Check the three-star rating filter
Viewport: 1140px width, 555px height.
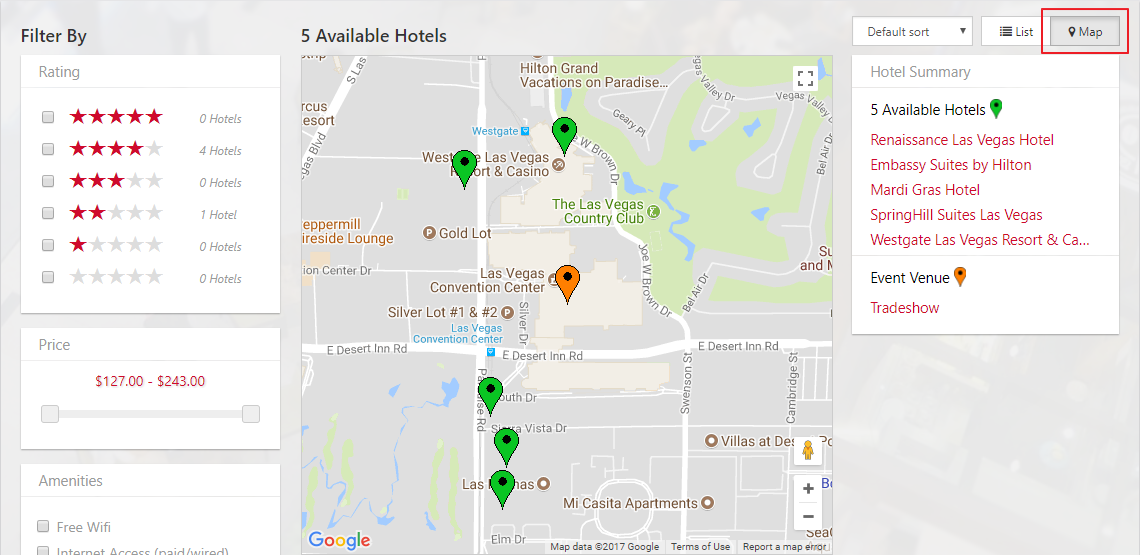tap(48, 181)
